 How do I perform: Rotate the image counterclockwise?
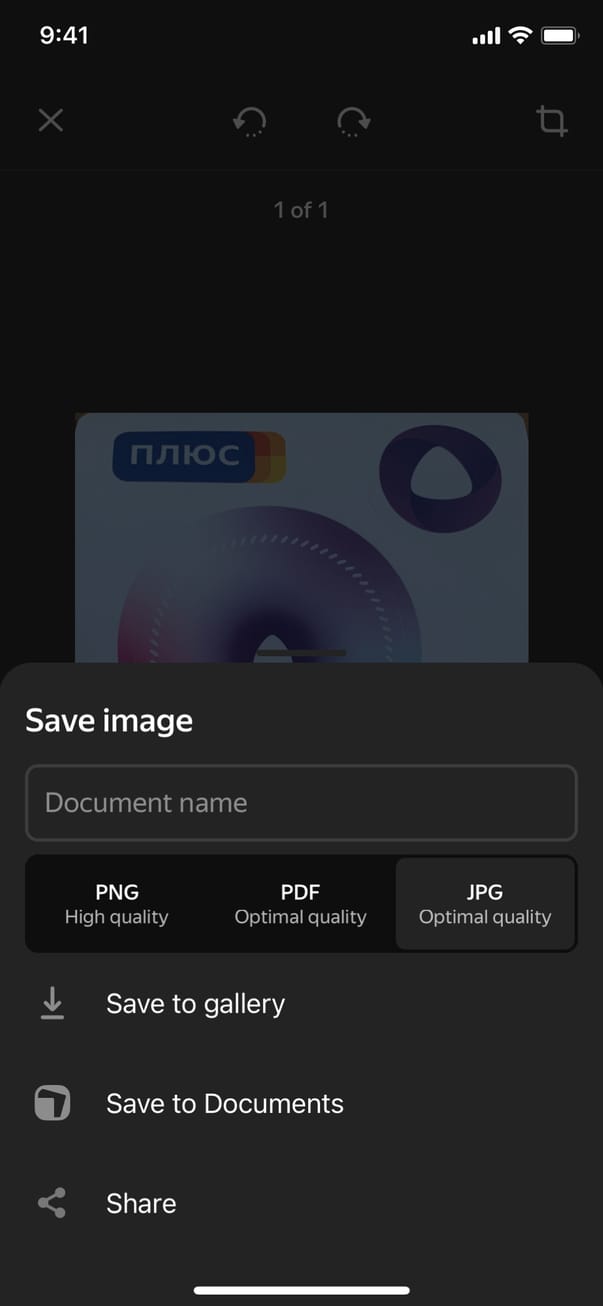(x=250, y=121)
